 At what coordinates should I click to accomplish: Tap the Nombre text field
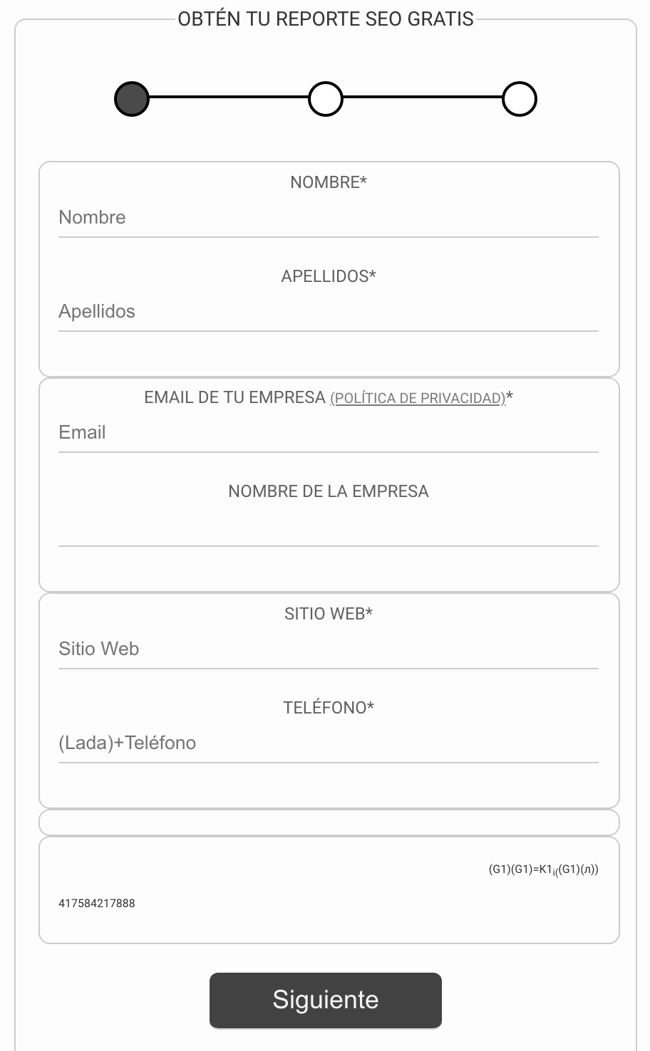(328, 218)
